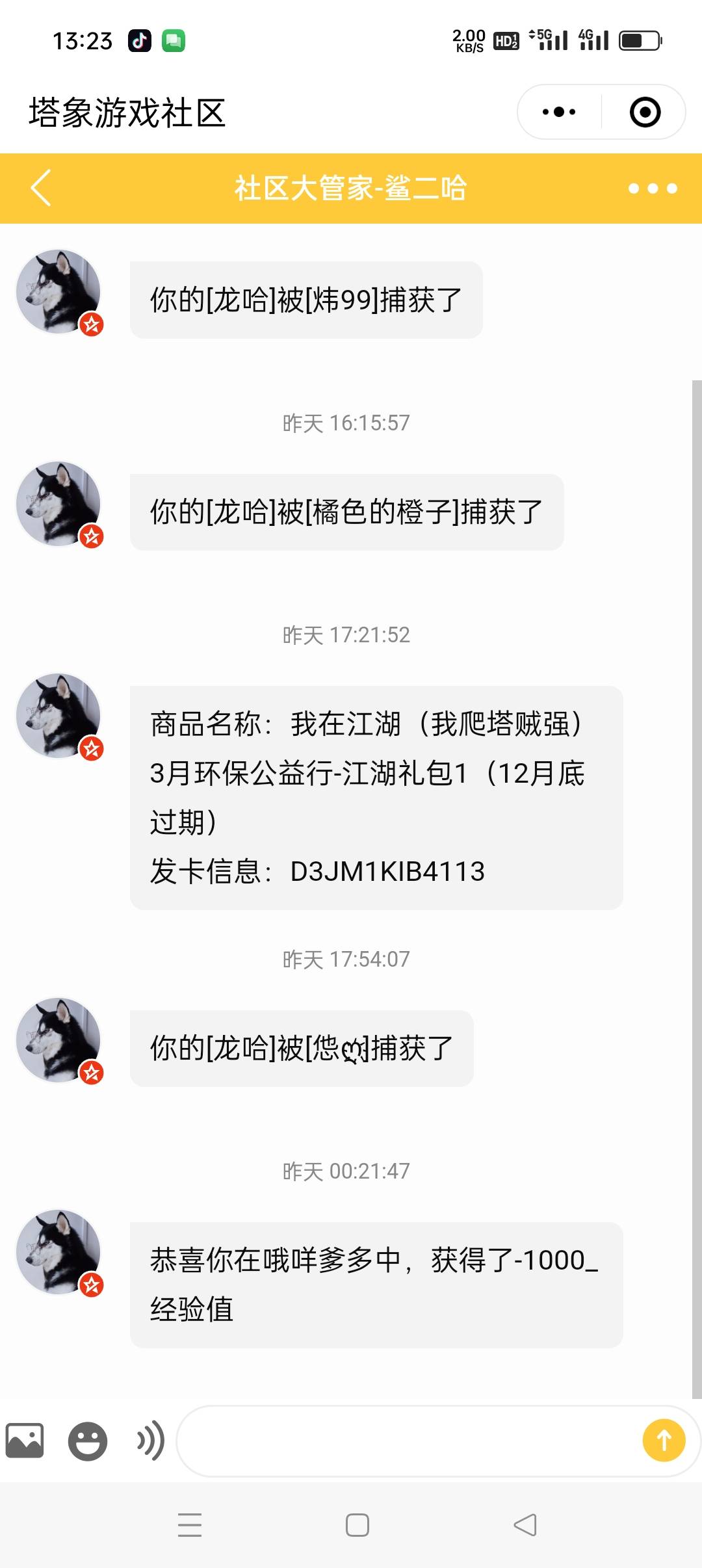This screenshot has height=1568, width=702.
Task: Switch to voice message input
Action: 151,1441
